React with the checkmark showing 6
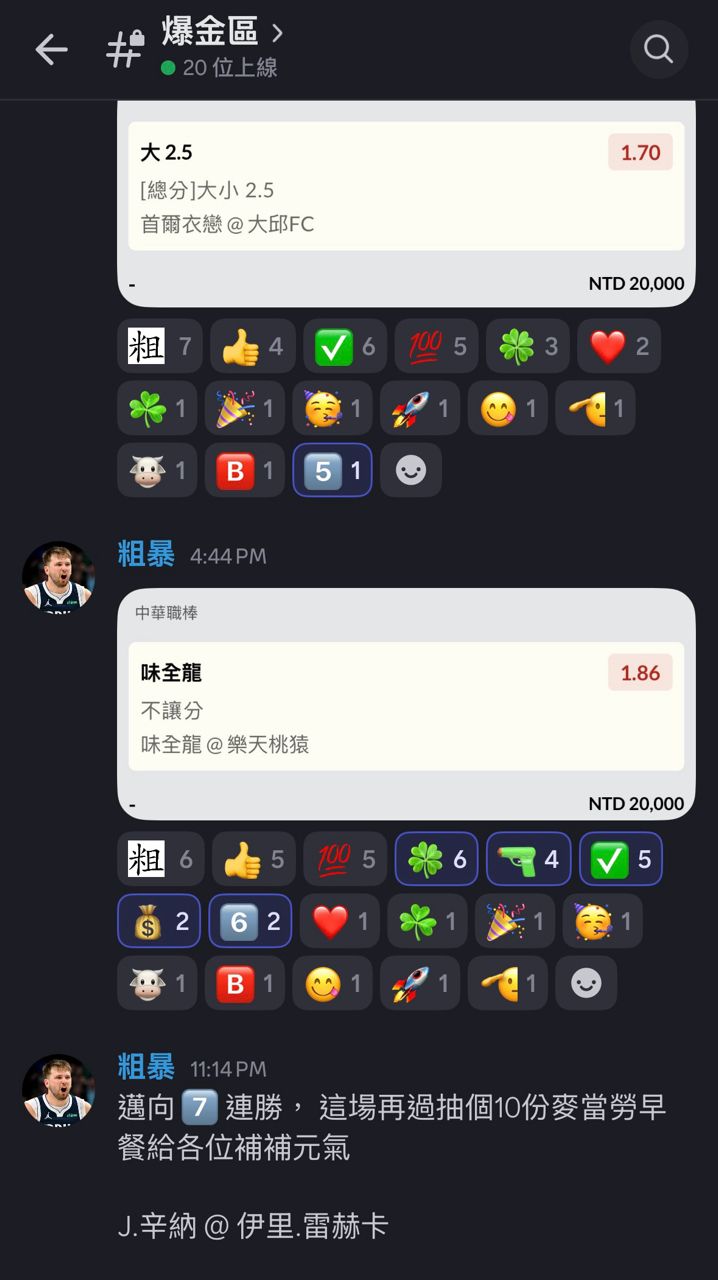The height and width of the screenshot is (1280, 718). (343, 346)
